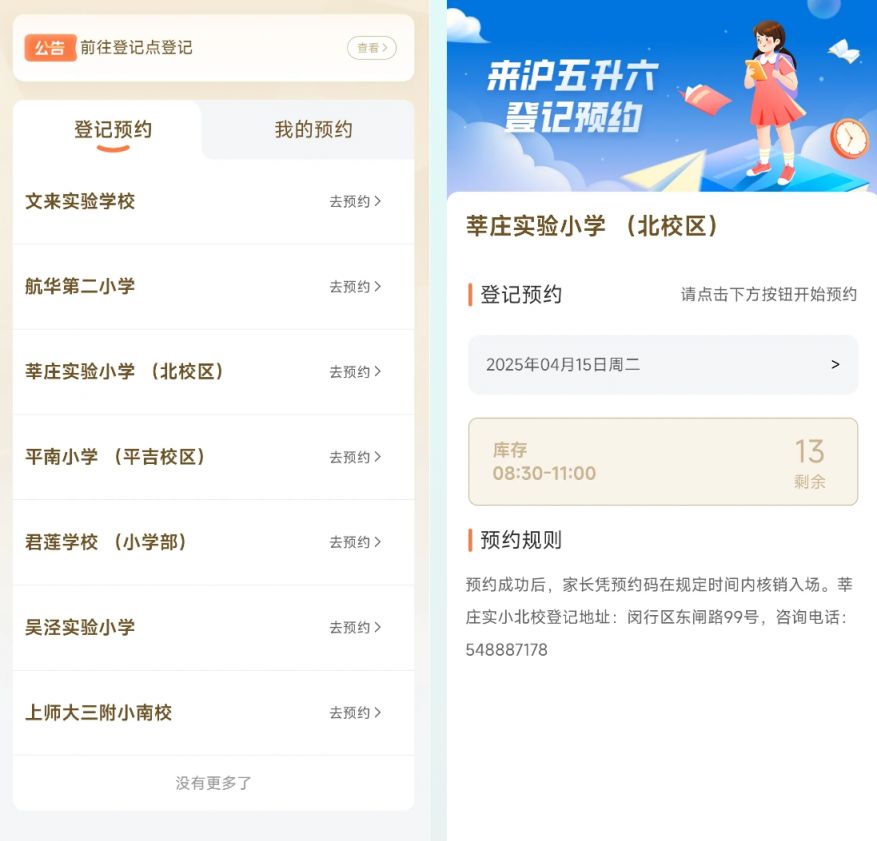Tap the 查看 button on the announcement
Screen dimensions: 877x841
371,48
